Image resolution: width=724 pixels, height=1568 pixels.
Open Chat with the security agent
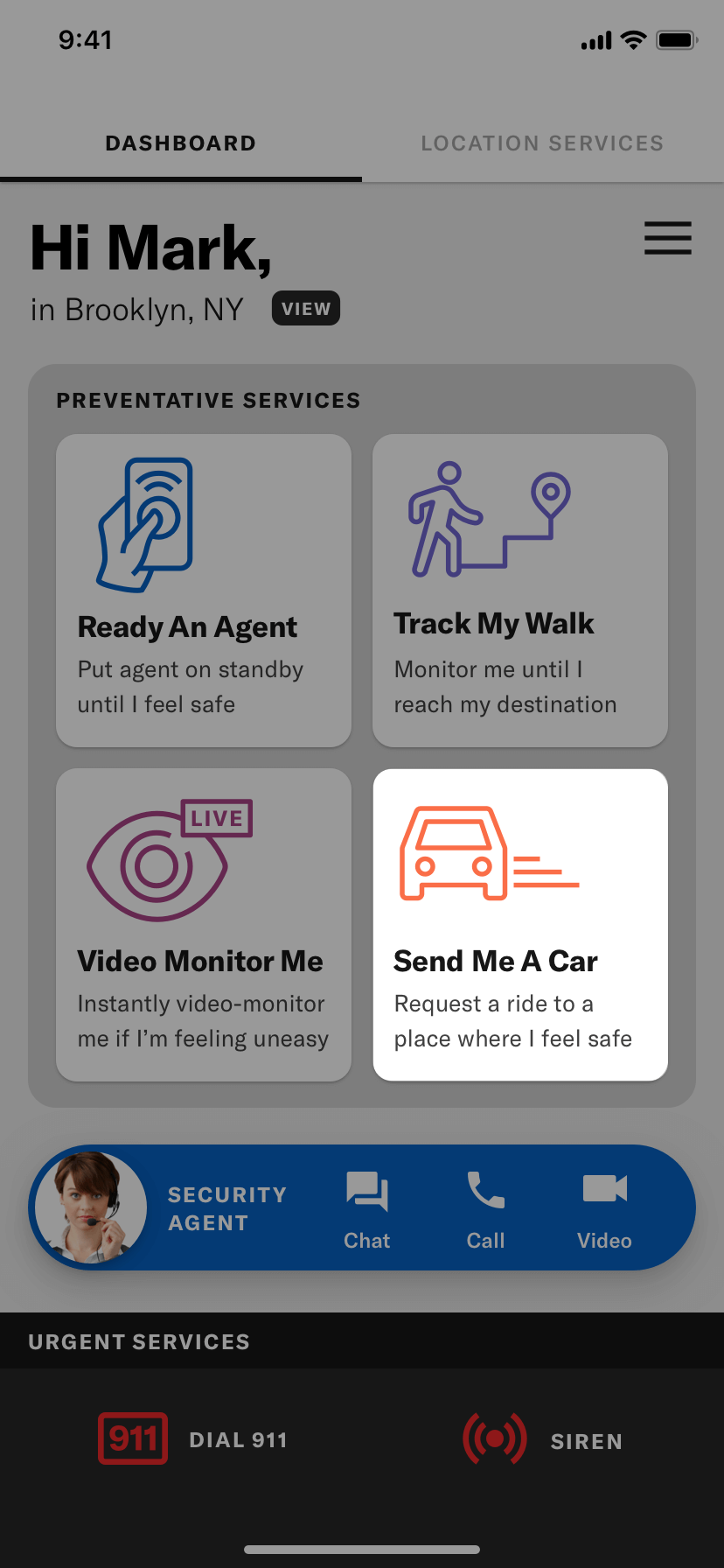click(x=366, y=1207)
